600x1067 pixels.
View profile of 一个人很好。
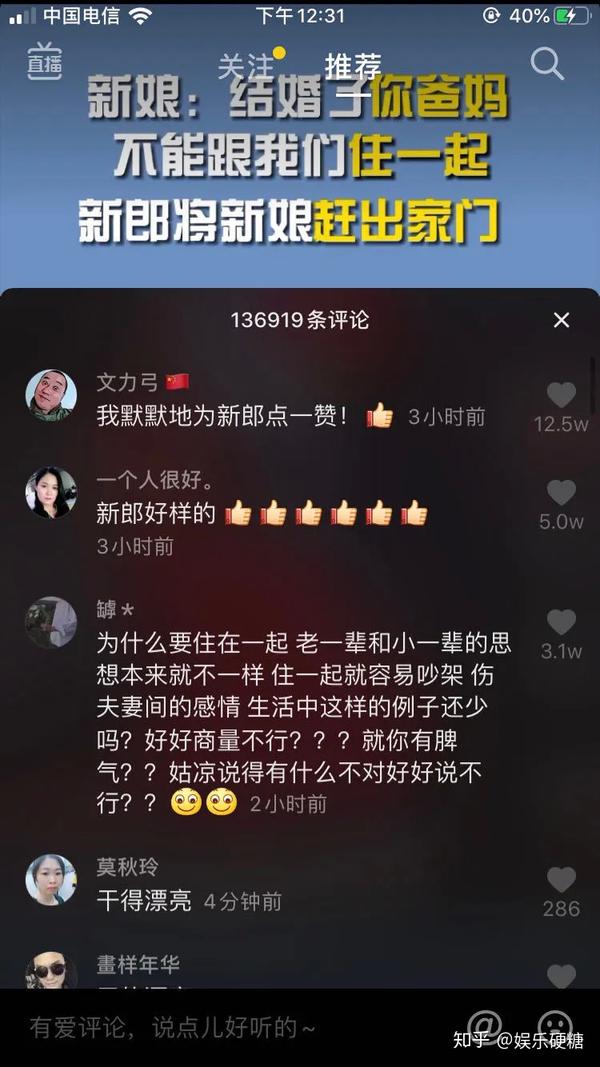(51, 492)
